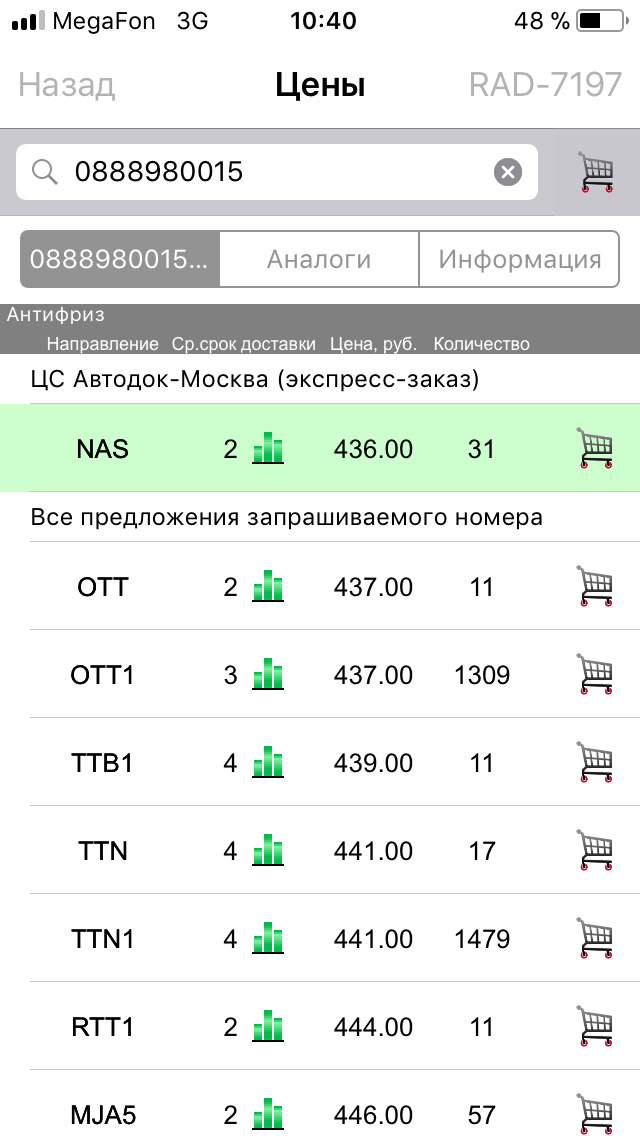This screenshot has height=1136, width=640.
Task: Add the MJA5 offer to cart
Action: click(595, 1114)
